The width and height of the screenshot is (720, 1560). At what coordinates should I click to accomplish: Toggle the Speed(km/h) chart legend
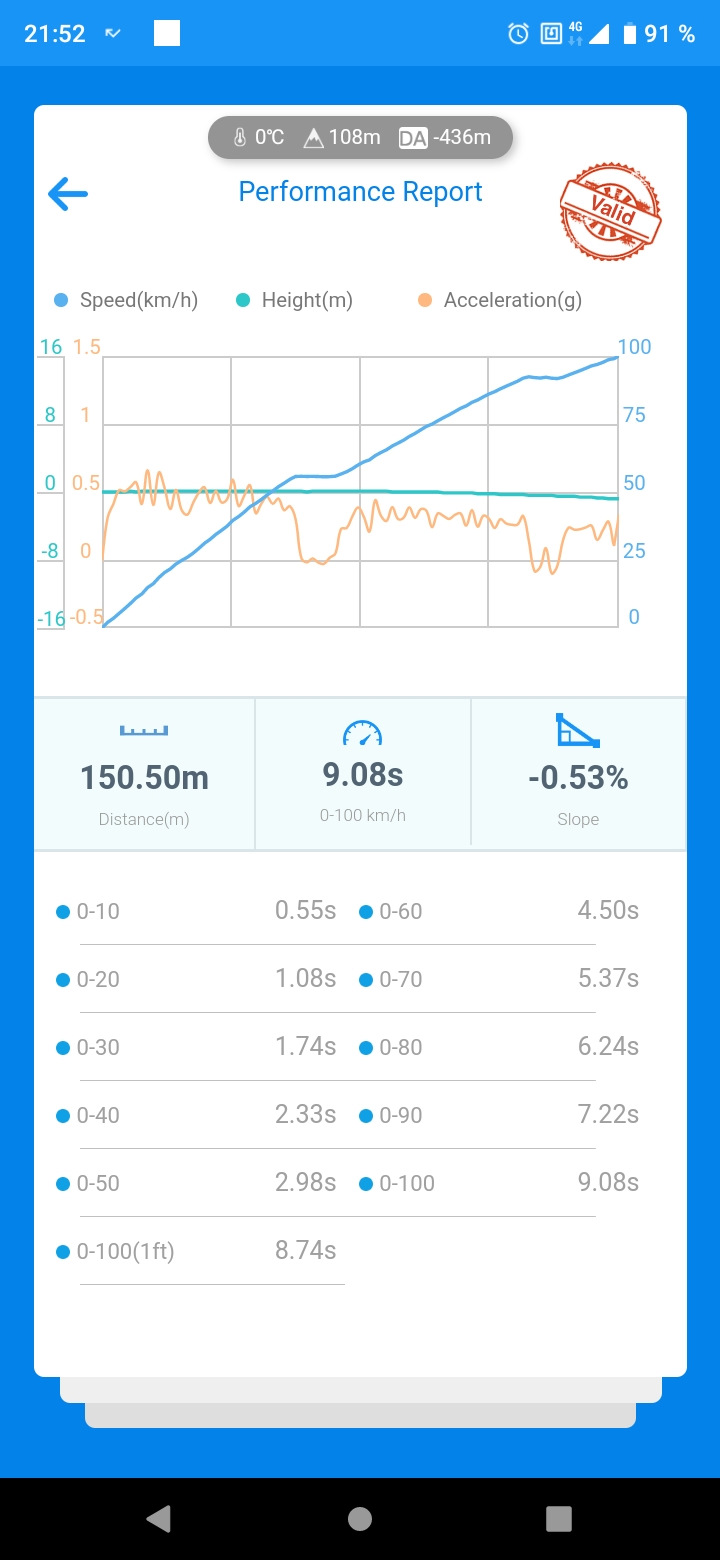[126, 300]
